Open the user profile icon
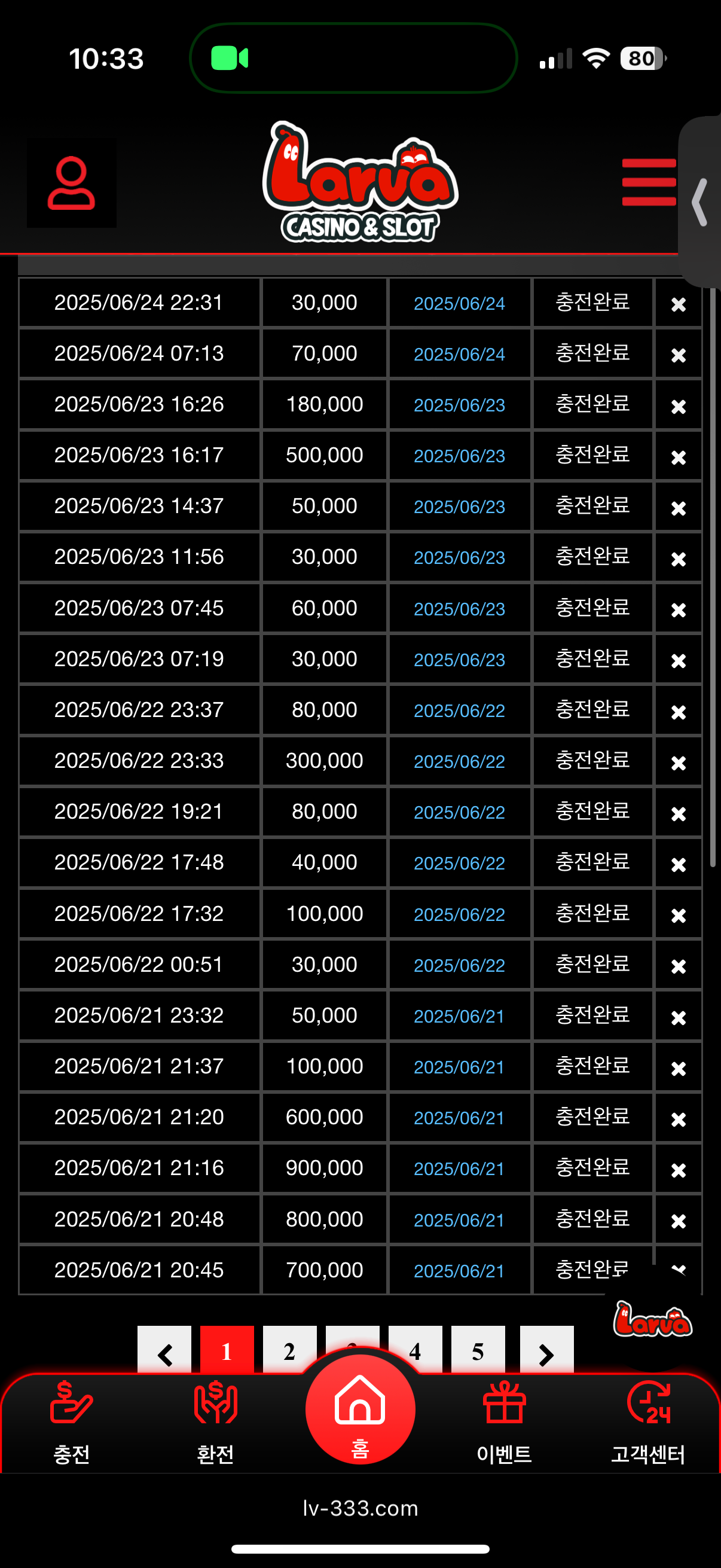The width and height of the screenshot is (721, 1568). click(x=71, y=183)
